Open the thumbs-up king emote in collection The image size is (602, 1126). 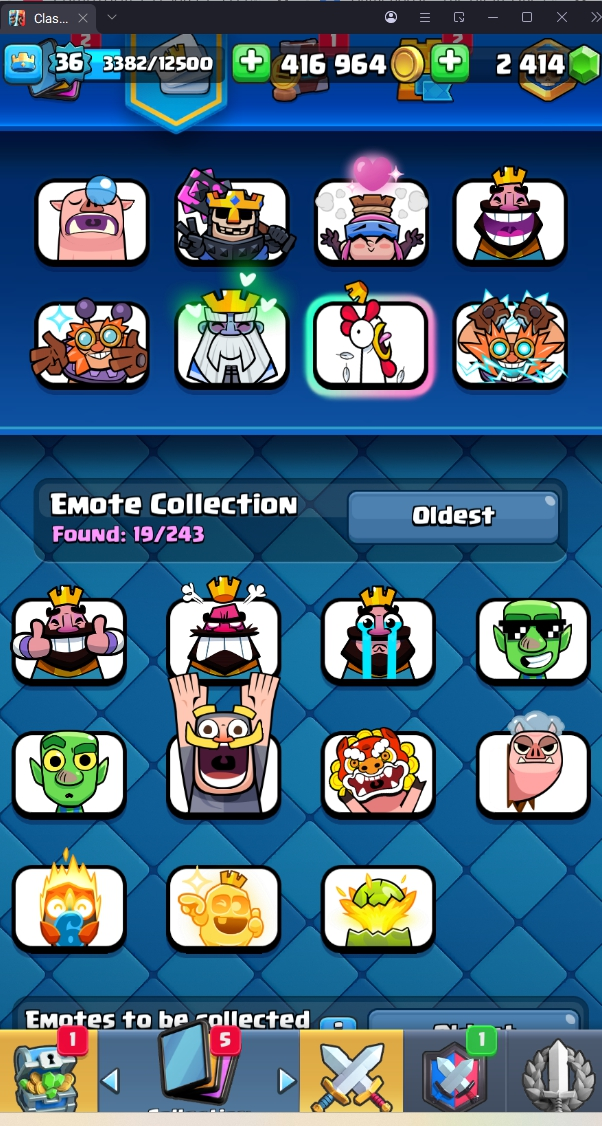pyautogui.click(x=69, y=640)
